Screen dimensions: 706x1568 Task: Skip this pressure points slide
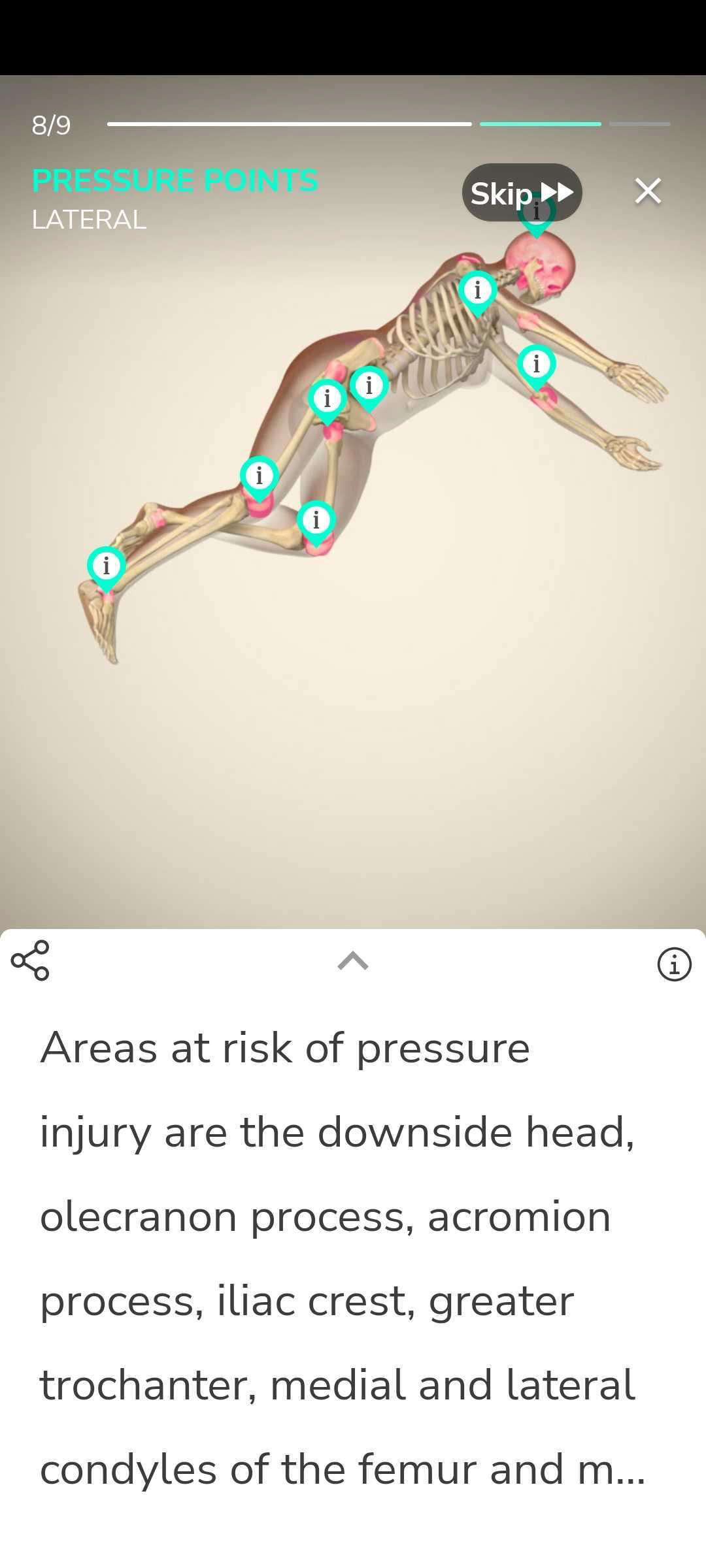tap(521, 193)
